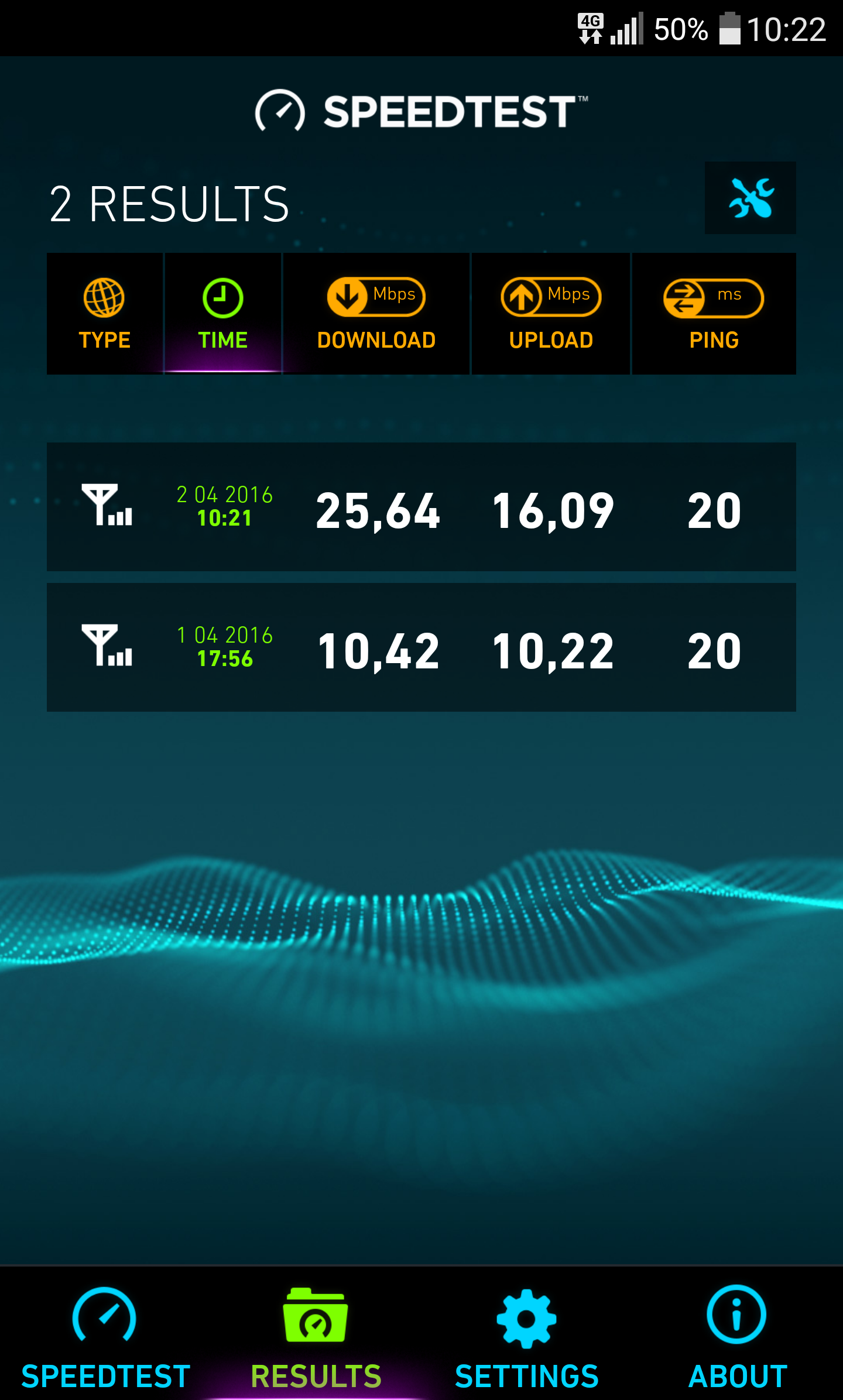Viewport: 843px width, 1400px height.
Task: Sort results by Ping
Action: click(x=714, y=314)
